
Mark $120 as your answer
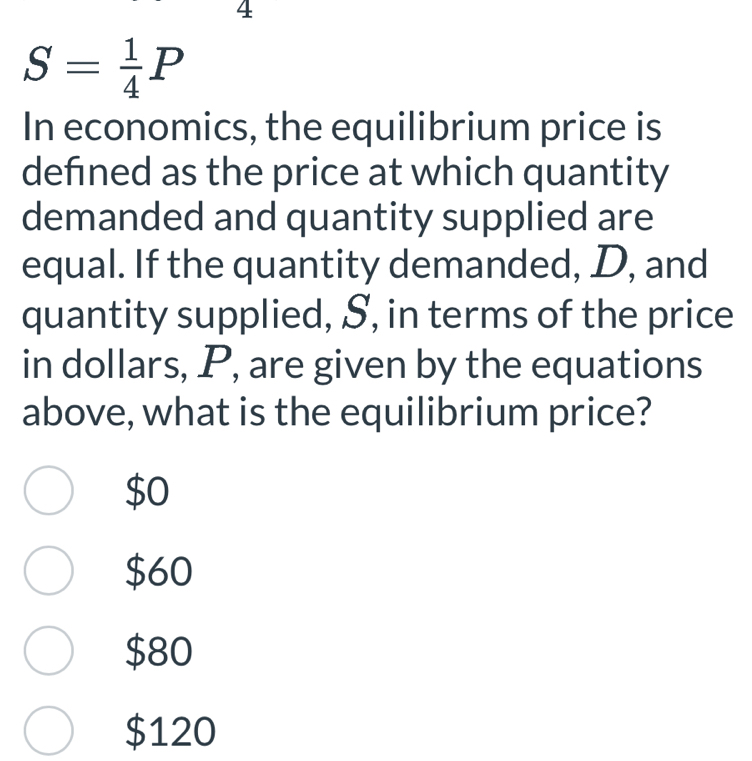[48, 732]
